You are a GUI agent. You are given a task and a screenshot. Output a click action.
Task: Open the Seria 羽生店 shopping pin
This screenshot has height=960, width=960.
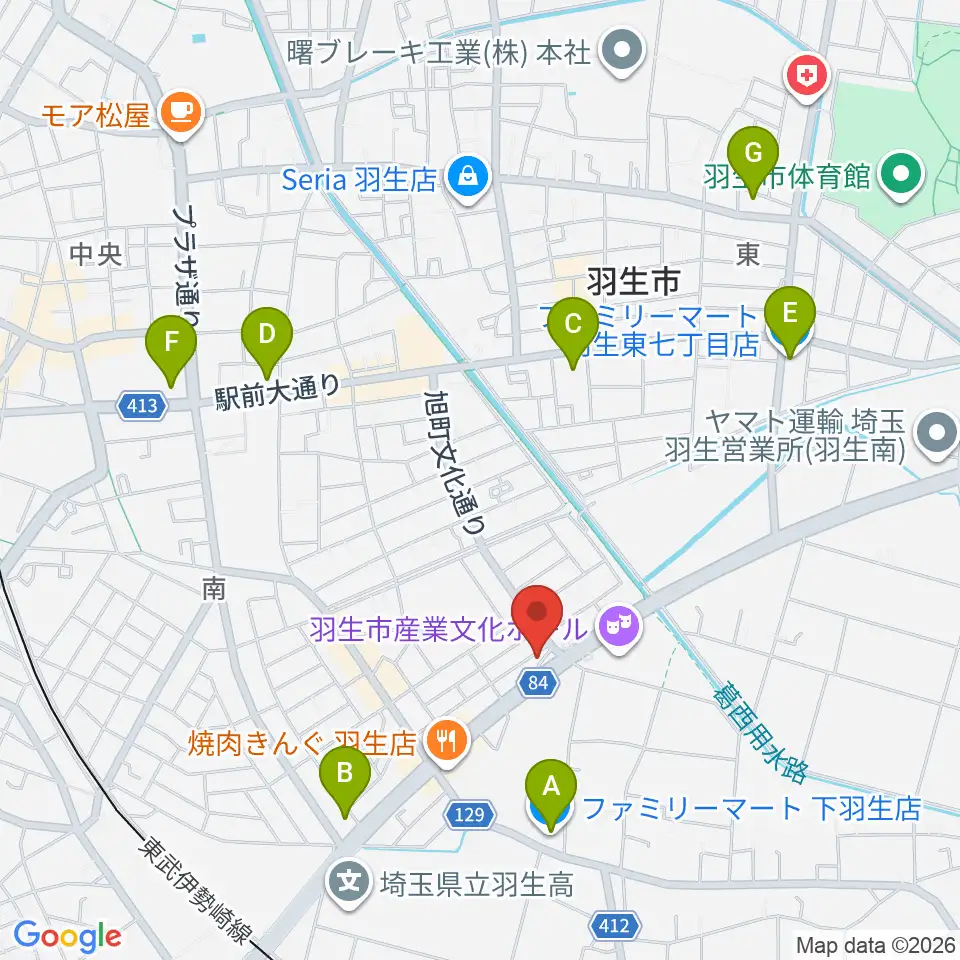point(468,179)
